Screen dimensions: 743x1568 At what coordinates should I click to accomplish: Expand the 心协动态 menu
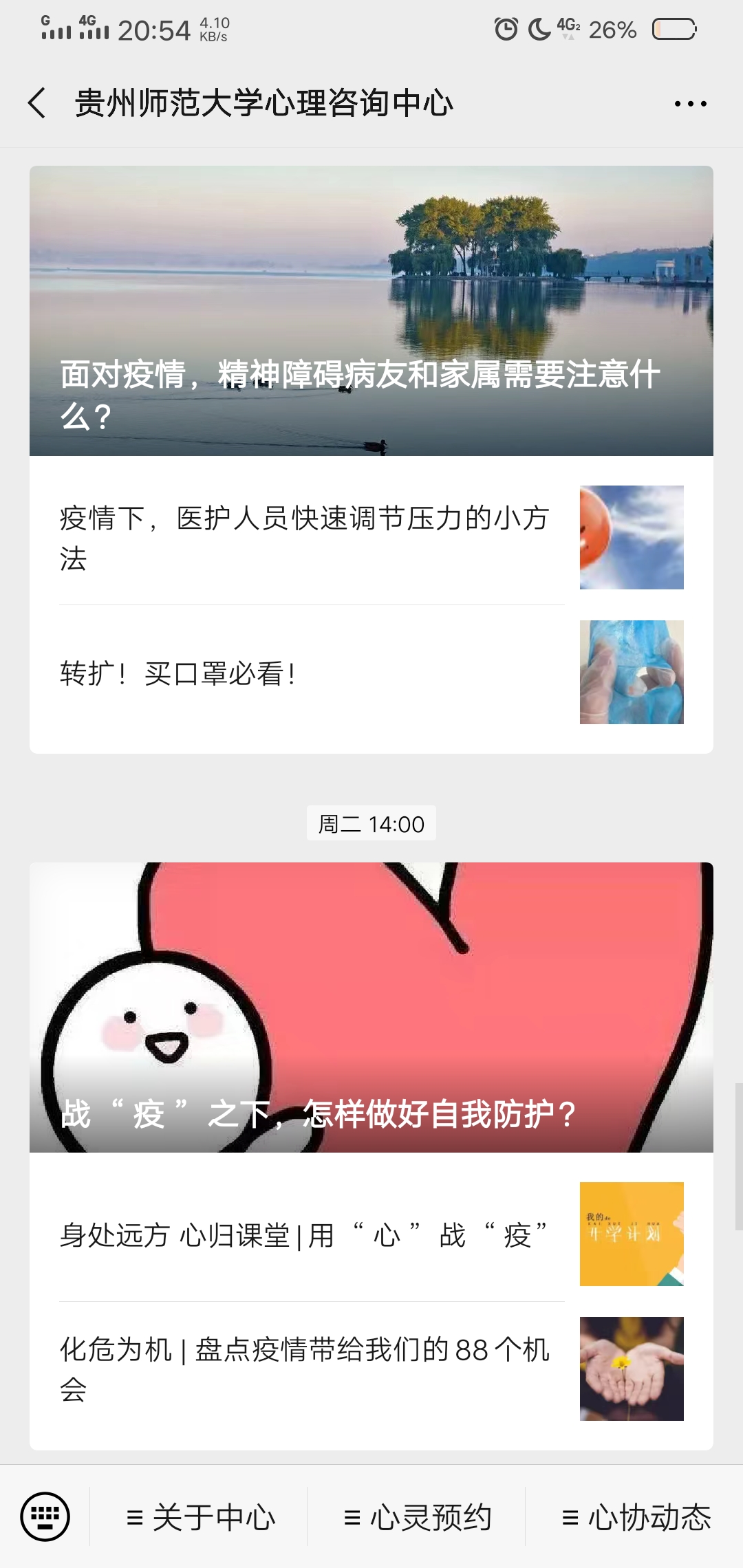click(636, 1517)
